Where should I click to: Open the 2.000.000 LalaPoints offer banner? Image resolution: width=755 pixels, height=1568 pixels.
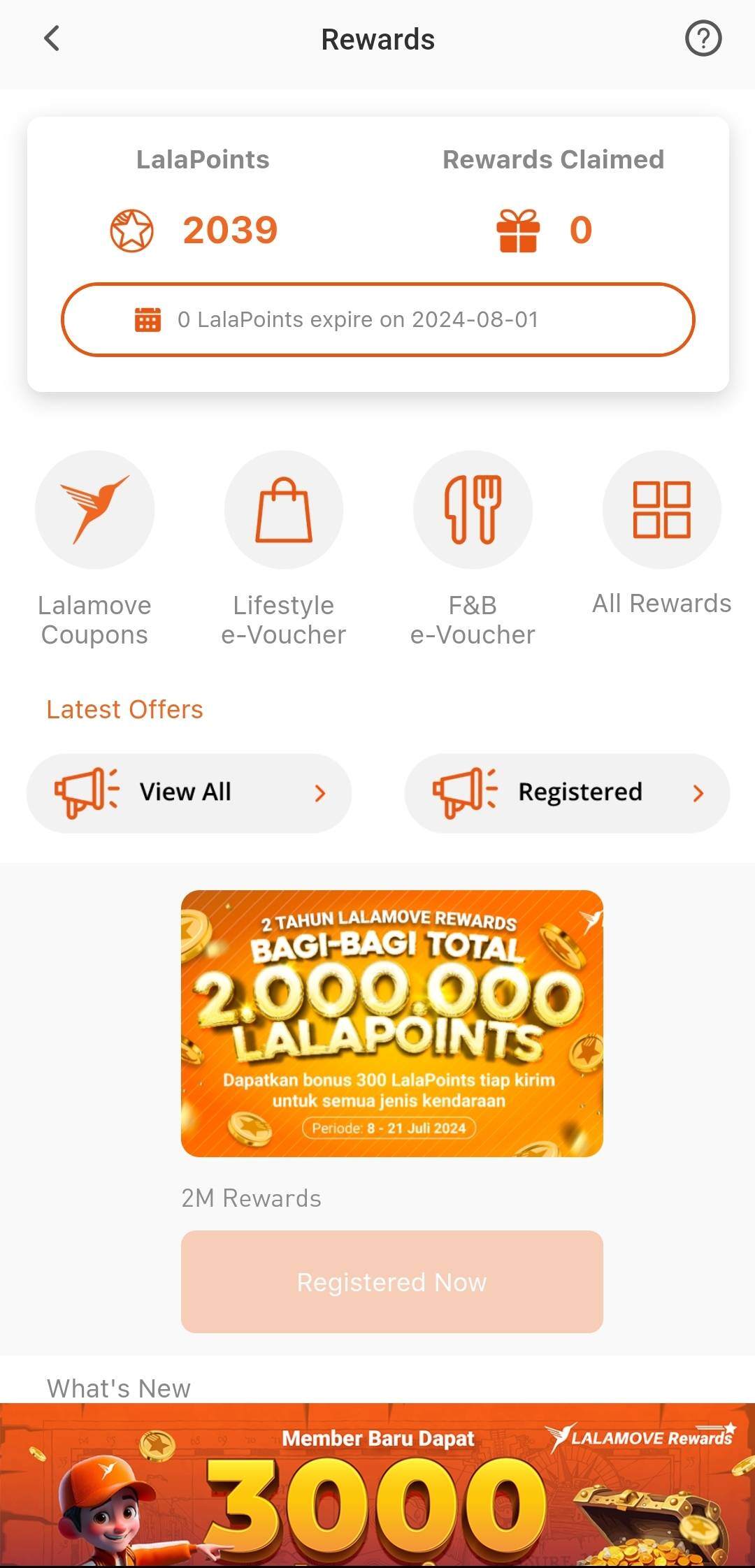pyautogui.click(x=391, y=1023)
